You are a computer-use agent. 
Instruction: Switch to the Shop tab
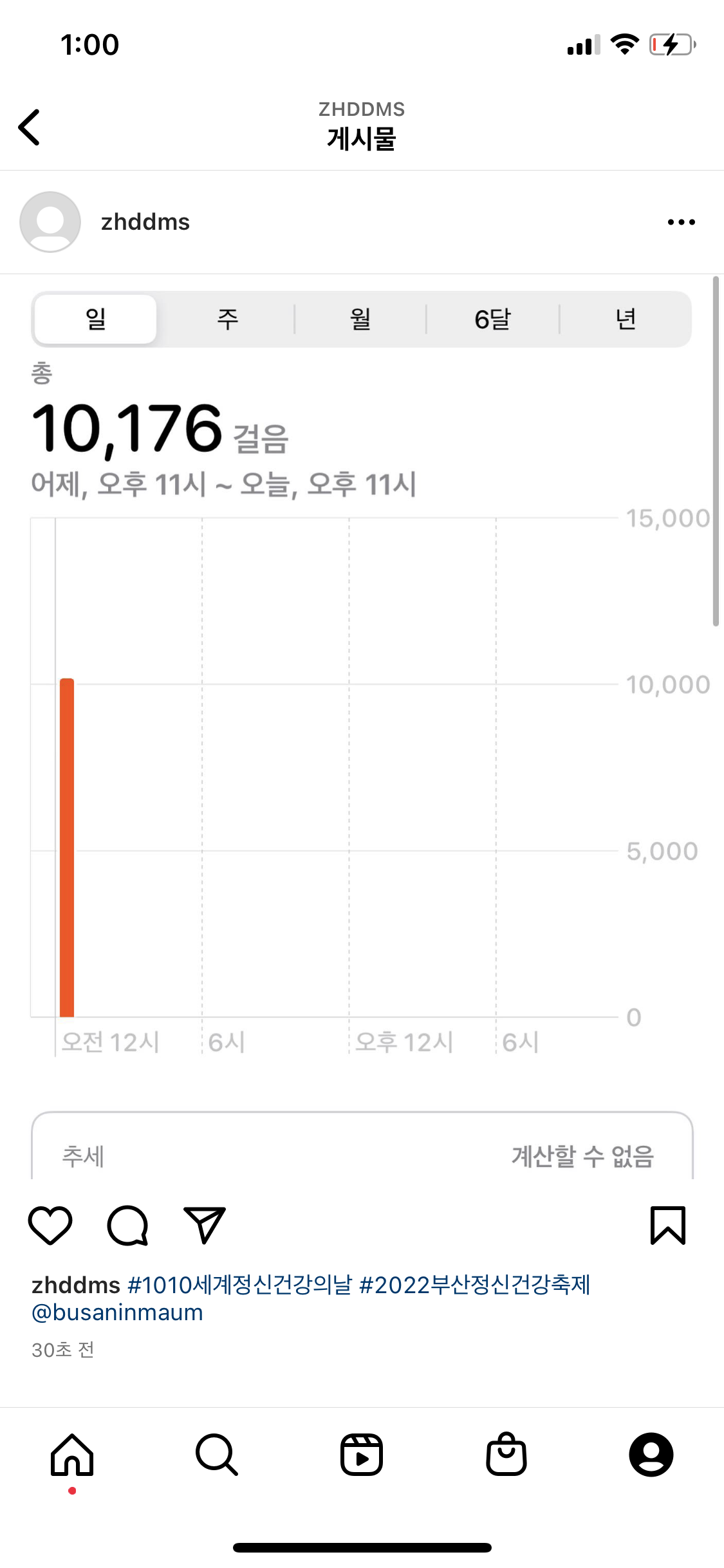pyautogui.click(x=506, y=1455)
